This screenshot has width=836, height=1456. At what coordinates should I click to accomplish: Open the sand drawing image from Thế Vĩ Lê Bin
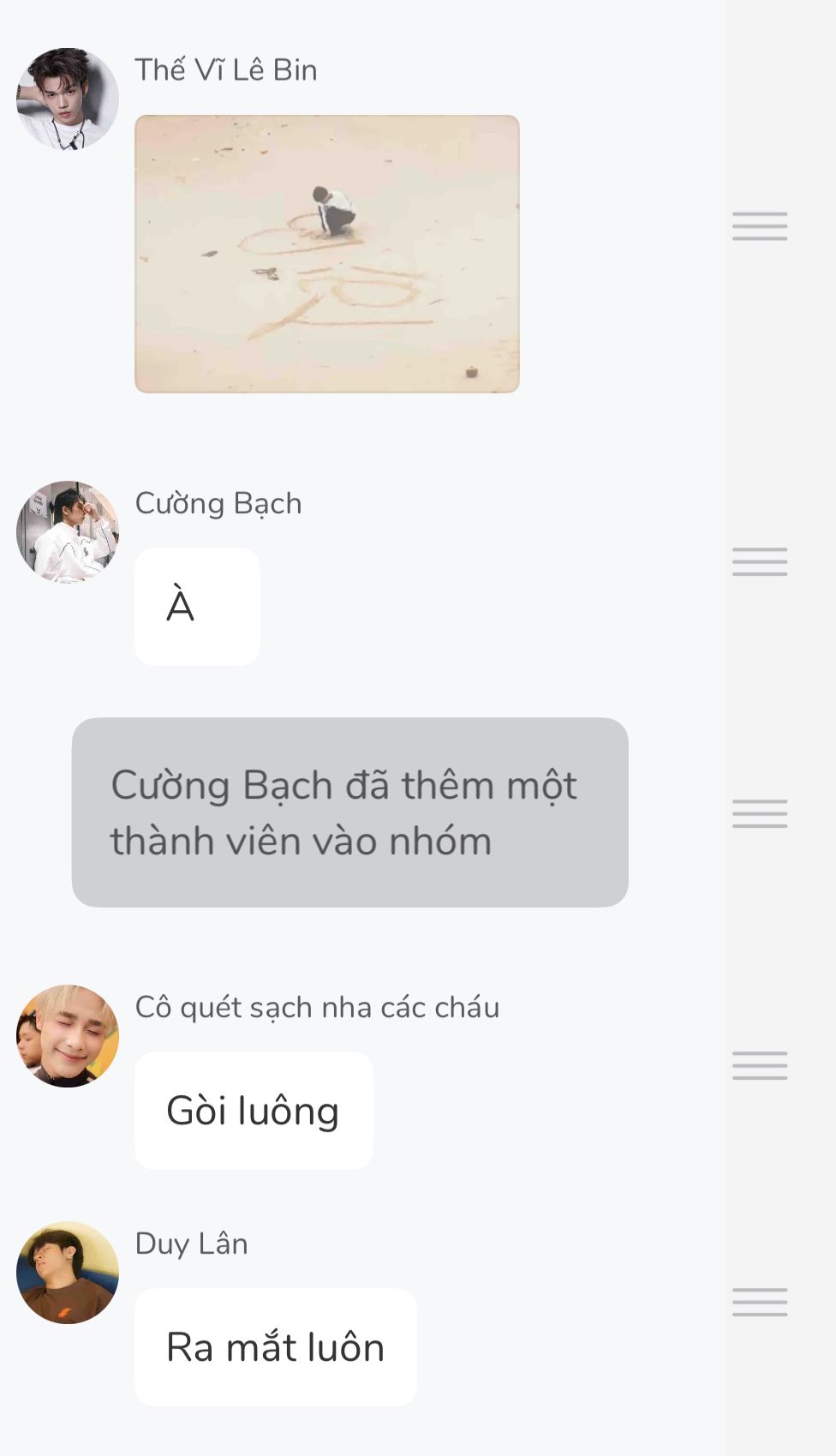click(x=326, y=254)
